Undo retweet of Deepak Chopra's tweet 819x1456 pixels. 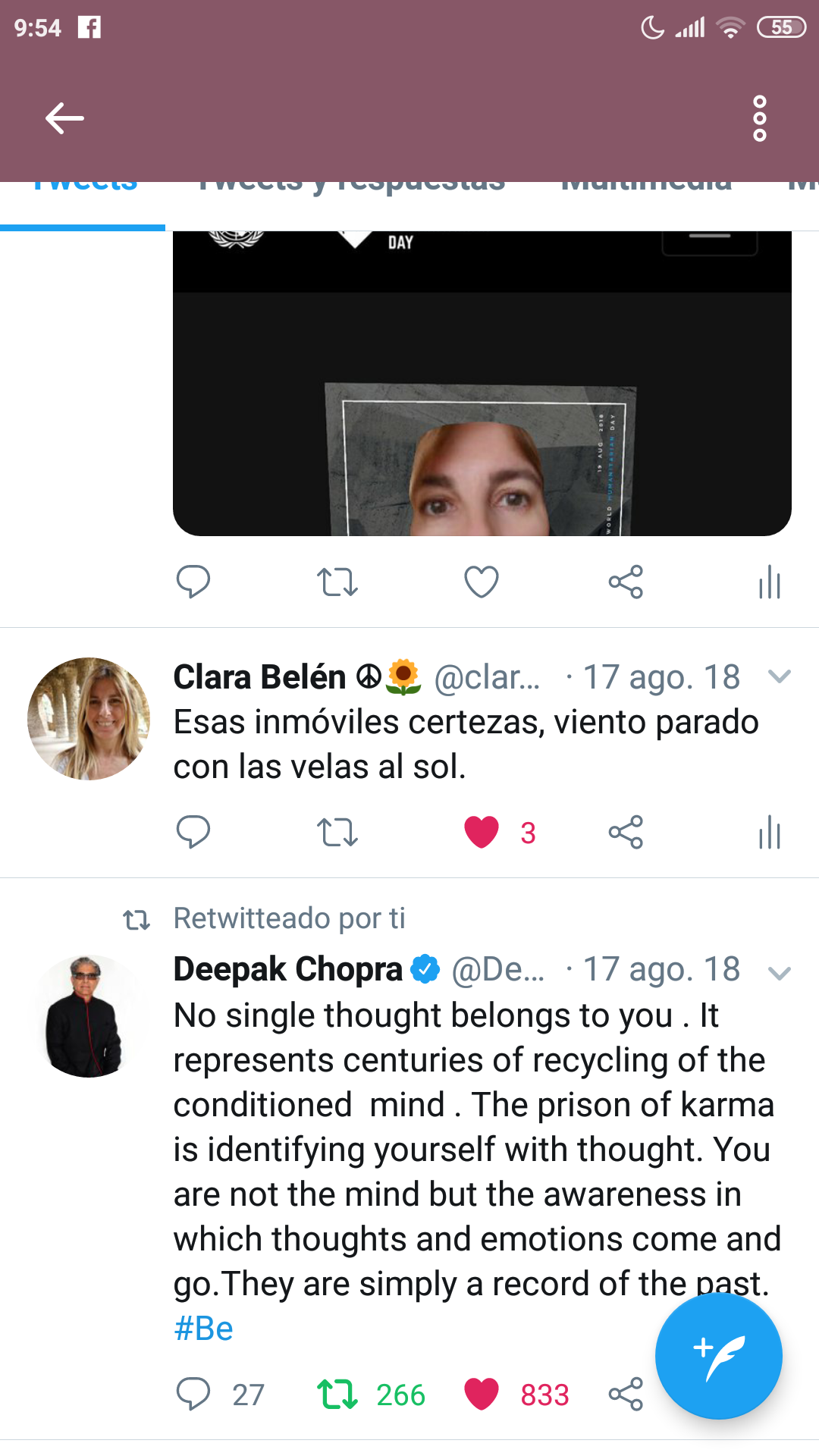[x=337, y=1395]
